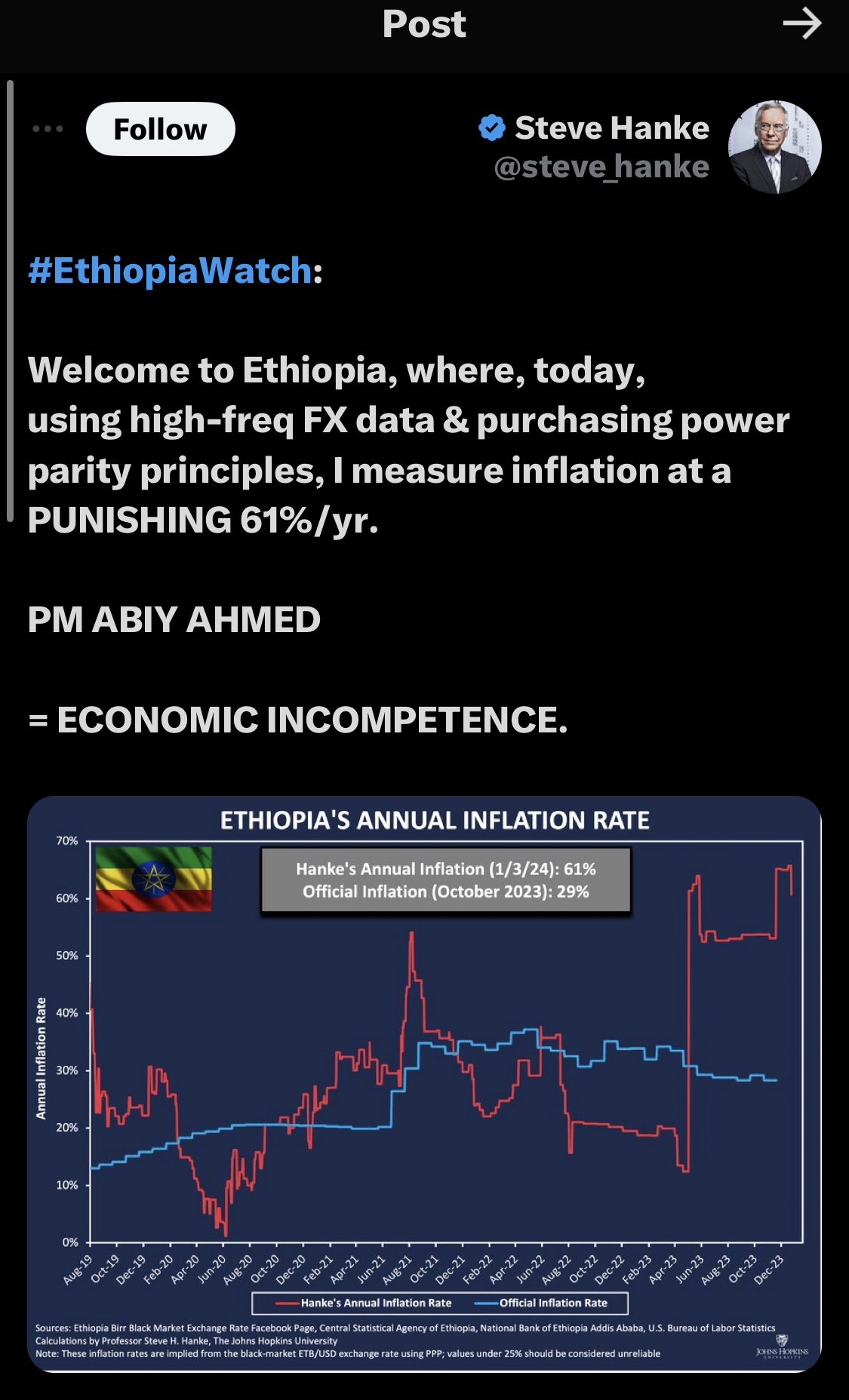Open Steve Hanke's profile picture

[x=774, y=147]
